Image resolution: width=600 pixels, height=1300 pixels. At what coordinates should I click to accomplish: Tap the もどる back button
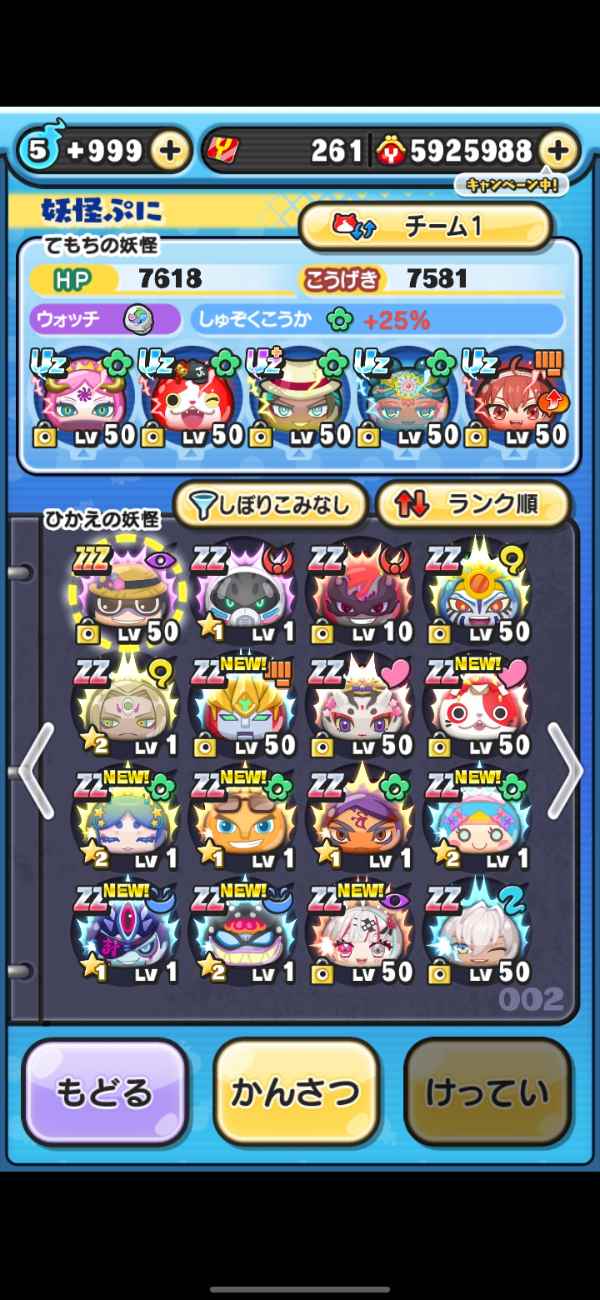105,1093
